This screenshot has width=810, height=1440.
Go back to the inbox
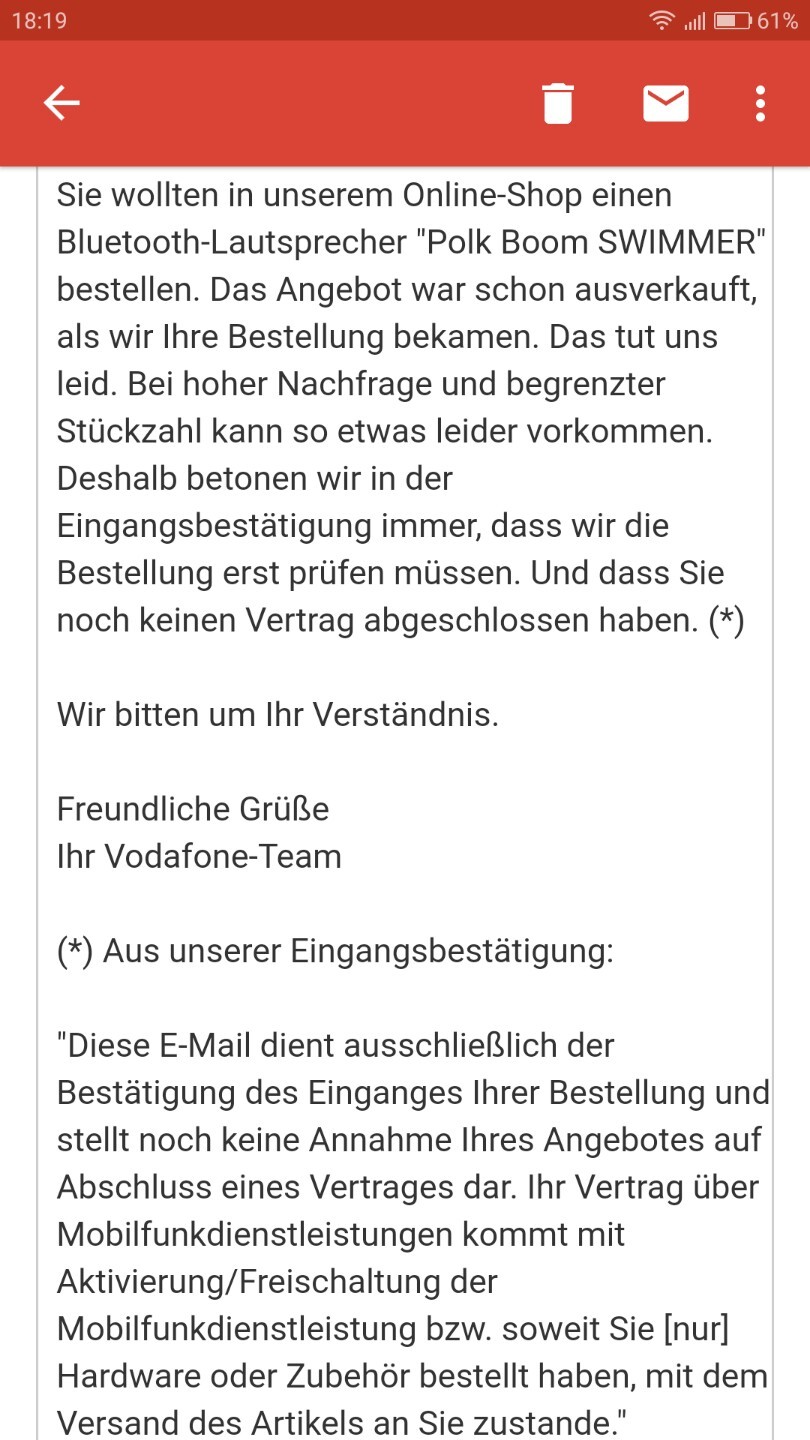[x=61, y=103]
